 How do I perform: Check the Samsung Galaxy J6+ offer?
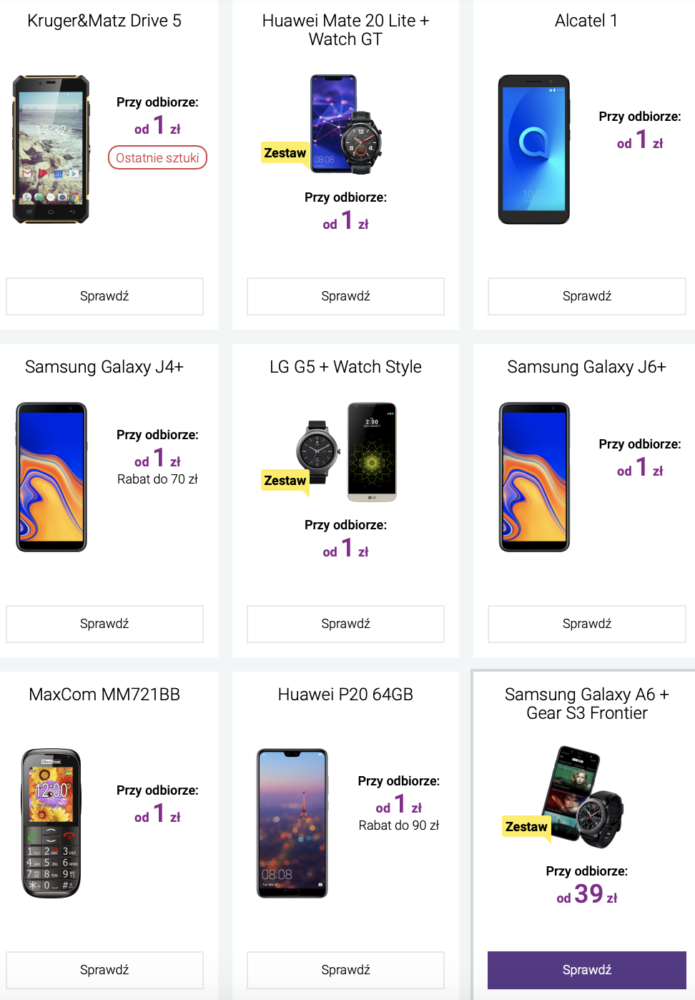click(x=586, y=624)
